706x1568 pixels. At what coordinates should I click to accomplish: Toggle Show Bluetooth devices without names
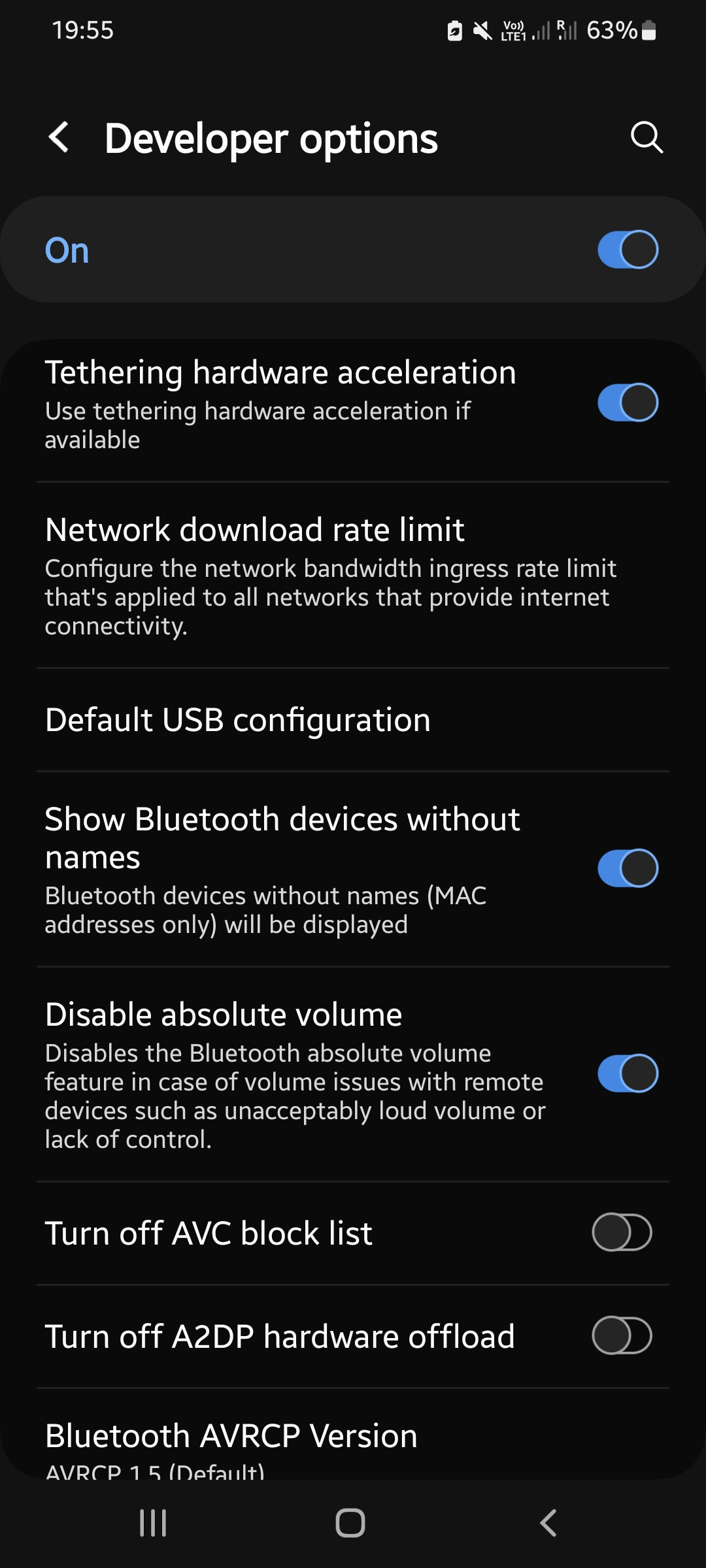628,868
